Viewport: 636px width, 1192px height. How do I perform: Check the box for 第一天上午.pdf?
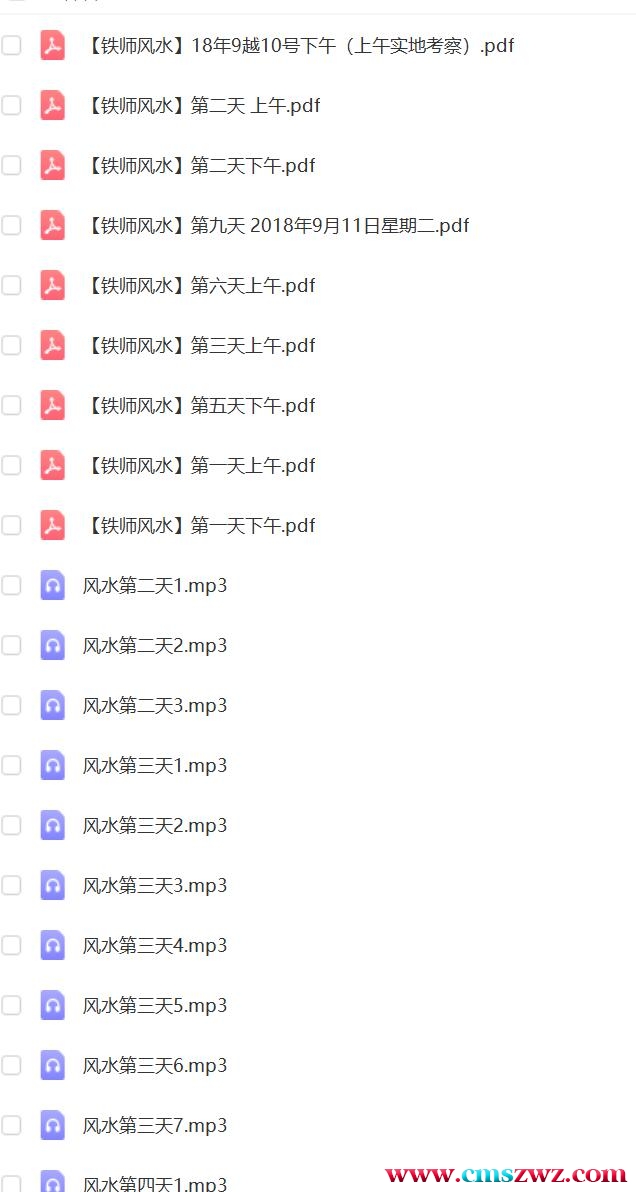click(11, 466)
